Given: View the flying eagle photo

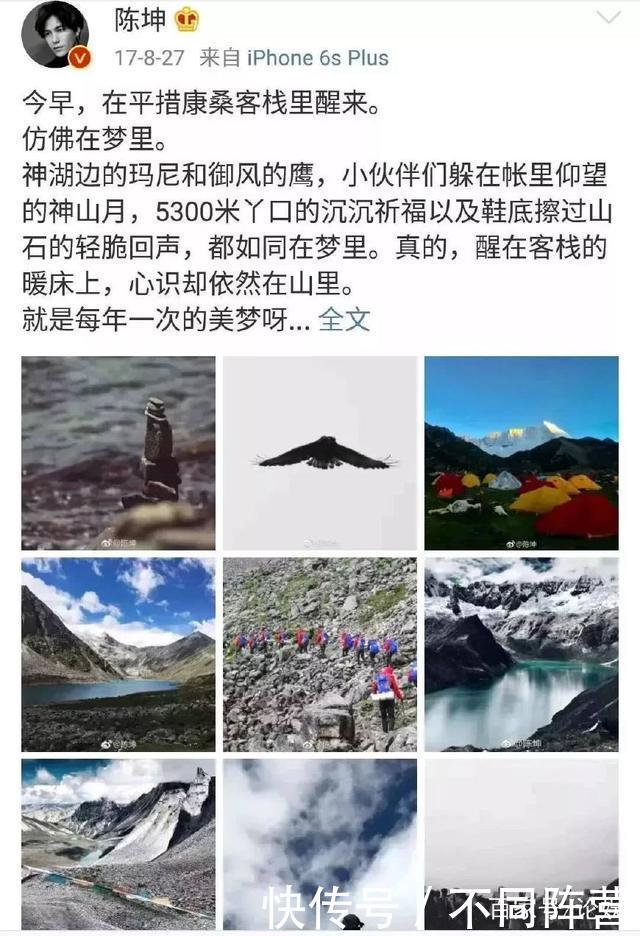Looking at the screenshot, I should point(320,453).
